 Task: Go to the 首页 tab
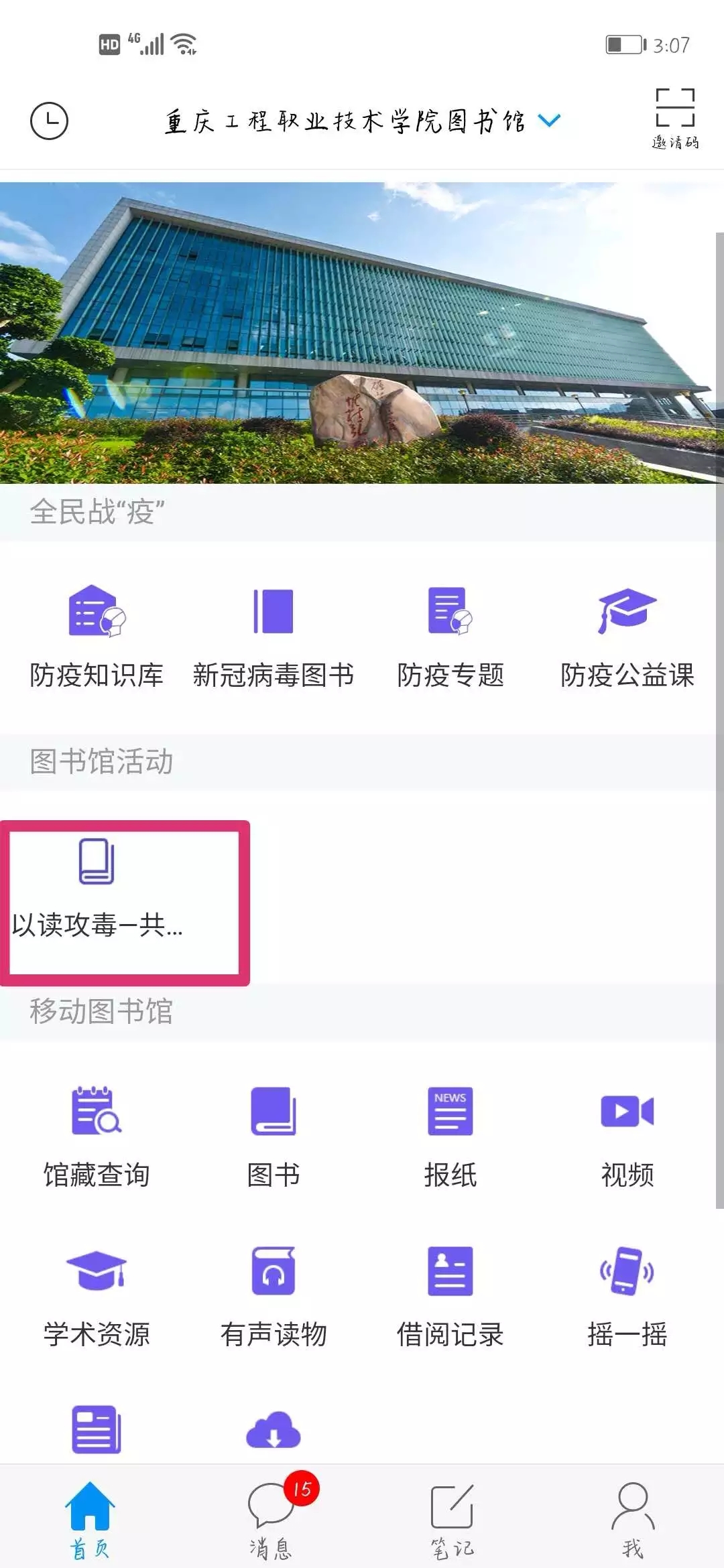coord(90,1518)
